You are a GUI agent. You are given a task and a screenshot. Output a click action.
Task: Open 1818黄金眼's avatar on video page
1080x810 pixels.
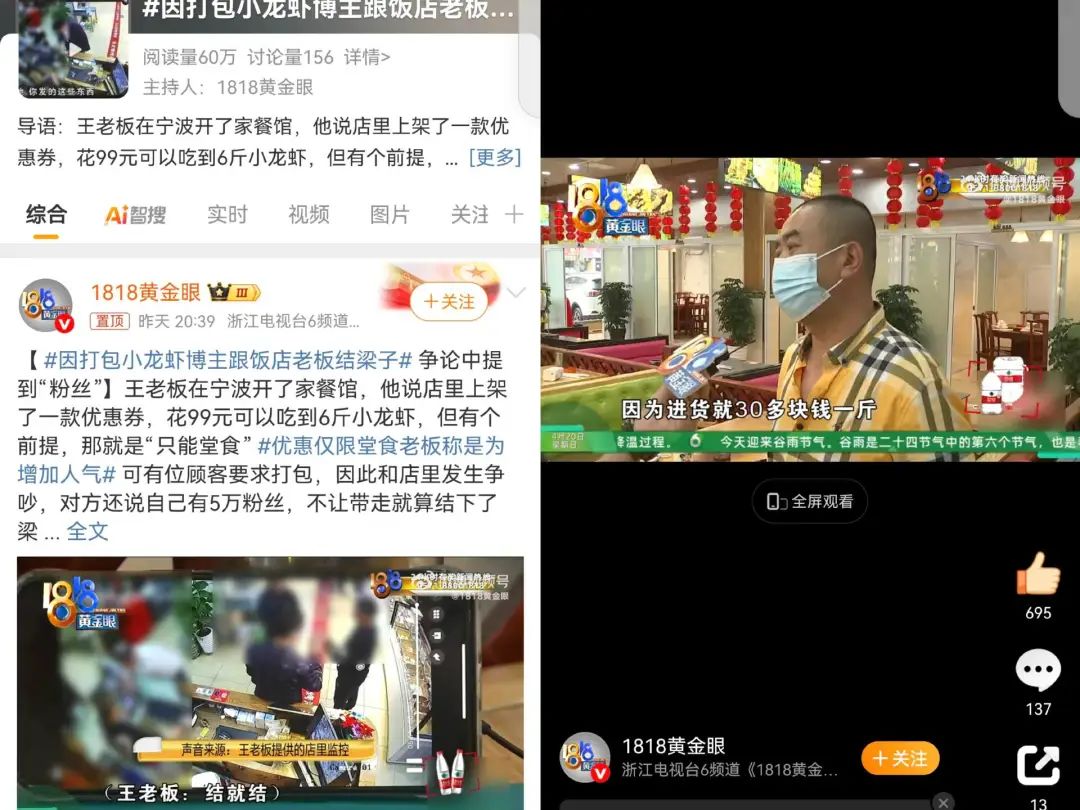click(x=585, y=757)
